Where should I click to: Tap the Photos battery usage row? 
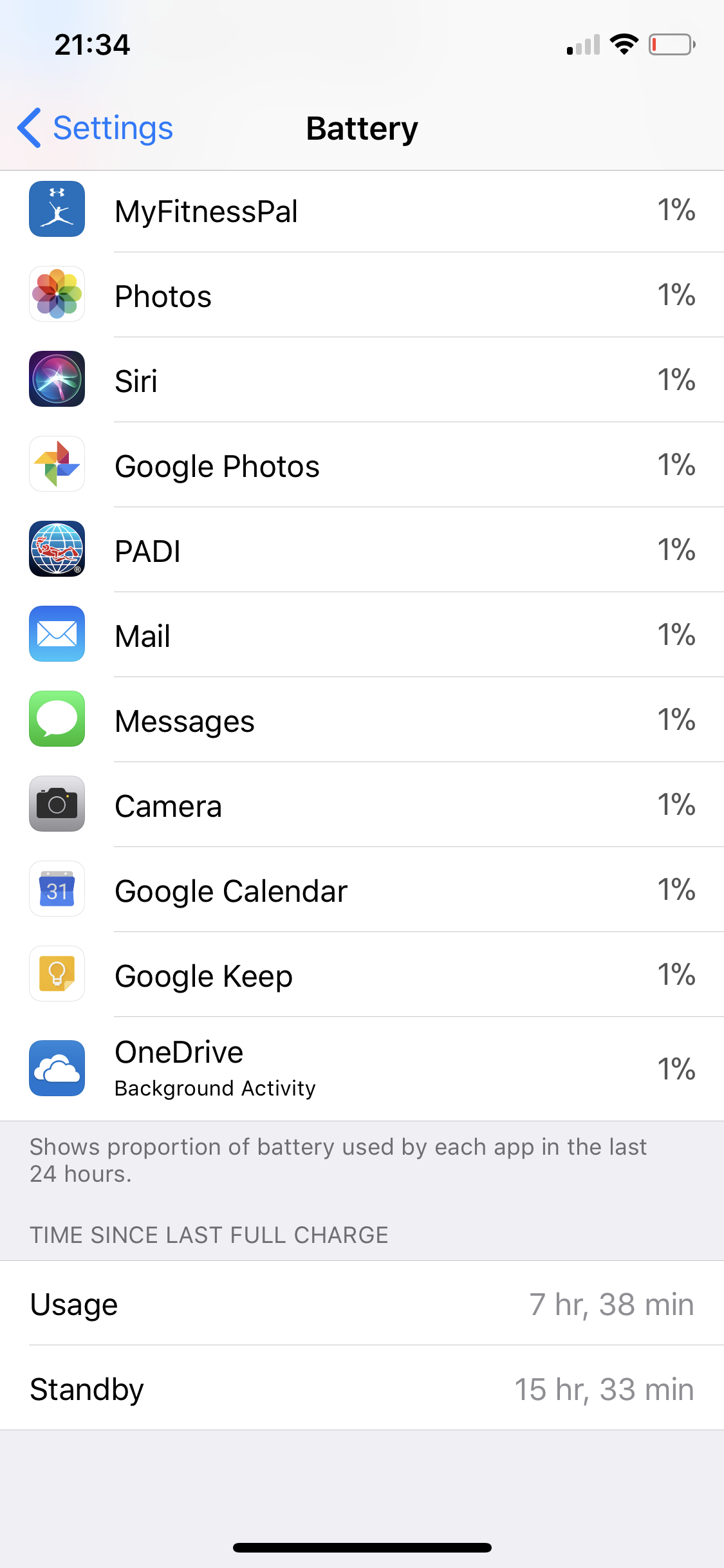pos(362,295)
